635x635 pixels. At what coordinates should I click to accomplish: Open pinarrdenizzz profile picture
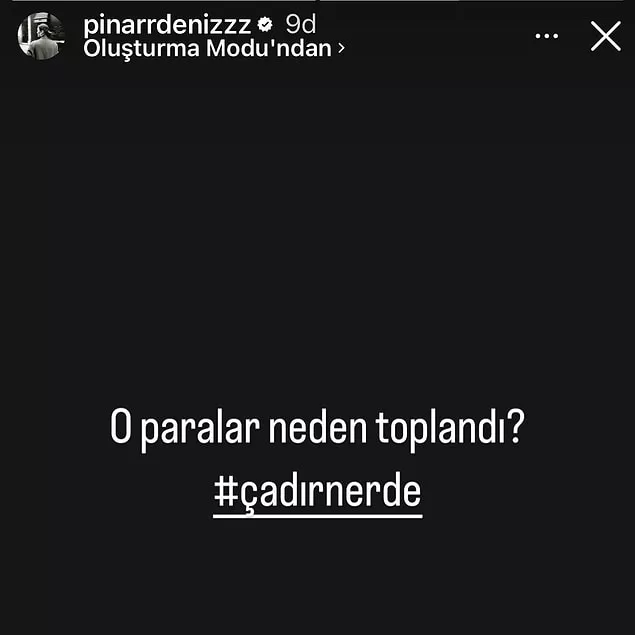pyautogui.click(x=41, y=37)
